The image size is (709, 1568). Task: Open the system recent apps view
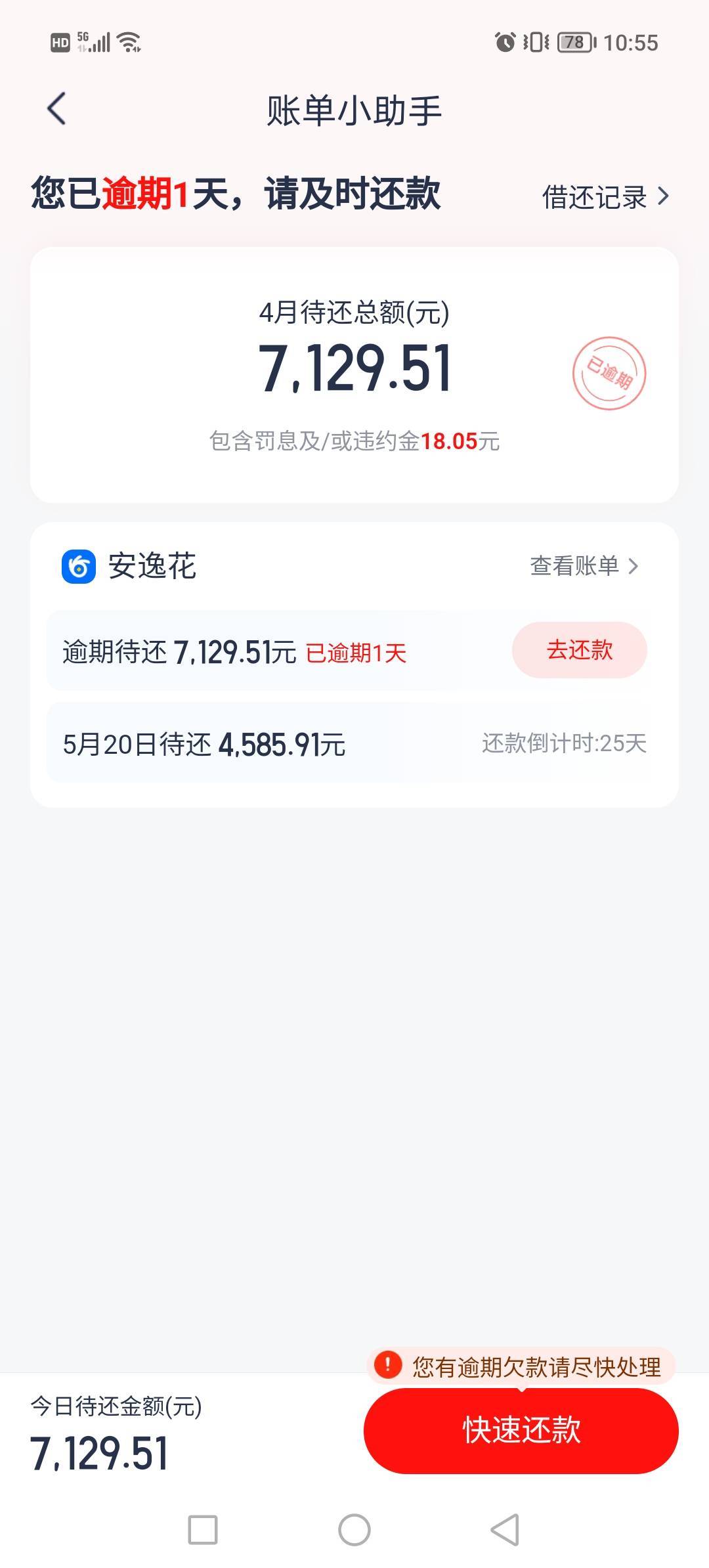(x=203, y=1530)
